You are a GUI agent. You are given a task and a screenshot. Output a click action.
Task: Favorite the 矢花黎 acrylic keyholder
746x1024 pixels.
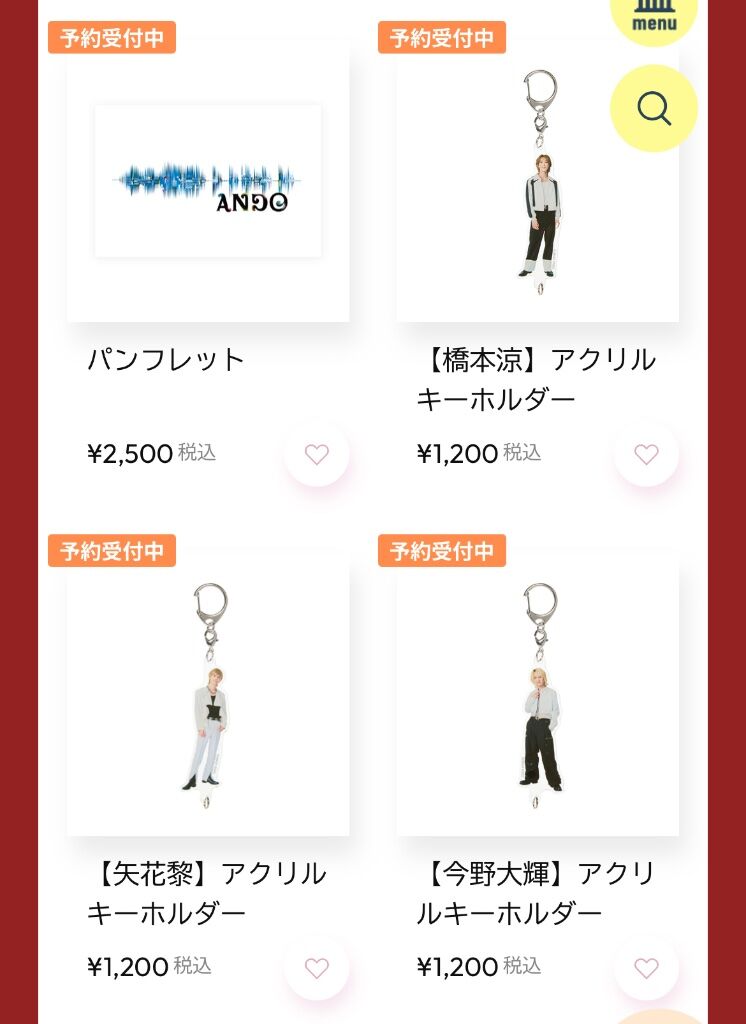click(x=317, y=968)
